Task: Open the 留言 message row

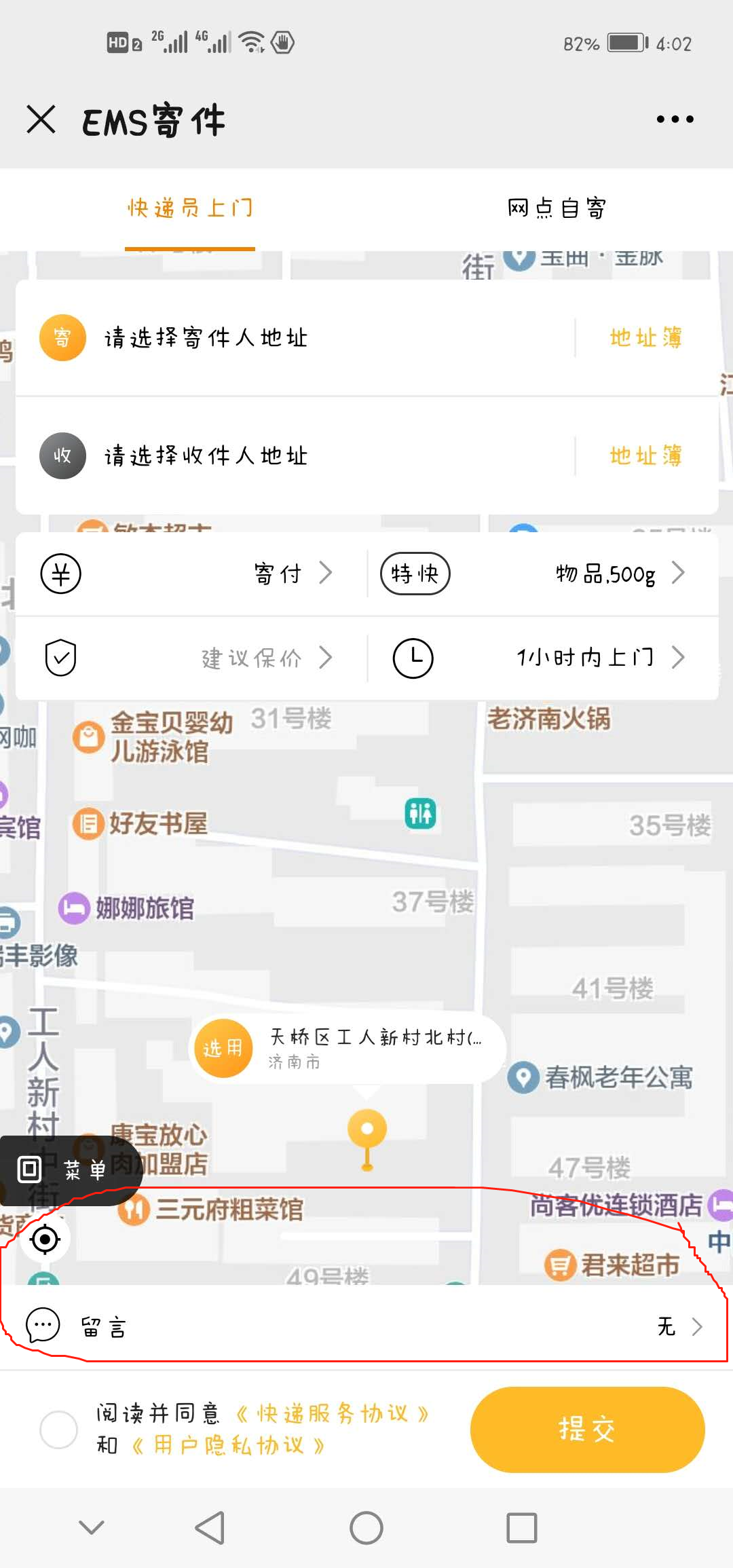Action: click(x=366, y=1326)
